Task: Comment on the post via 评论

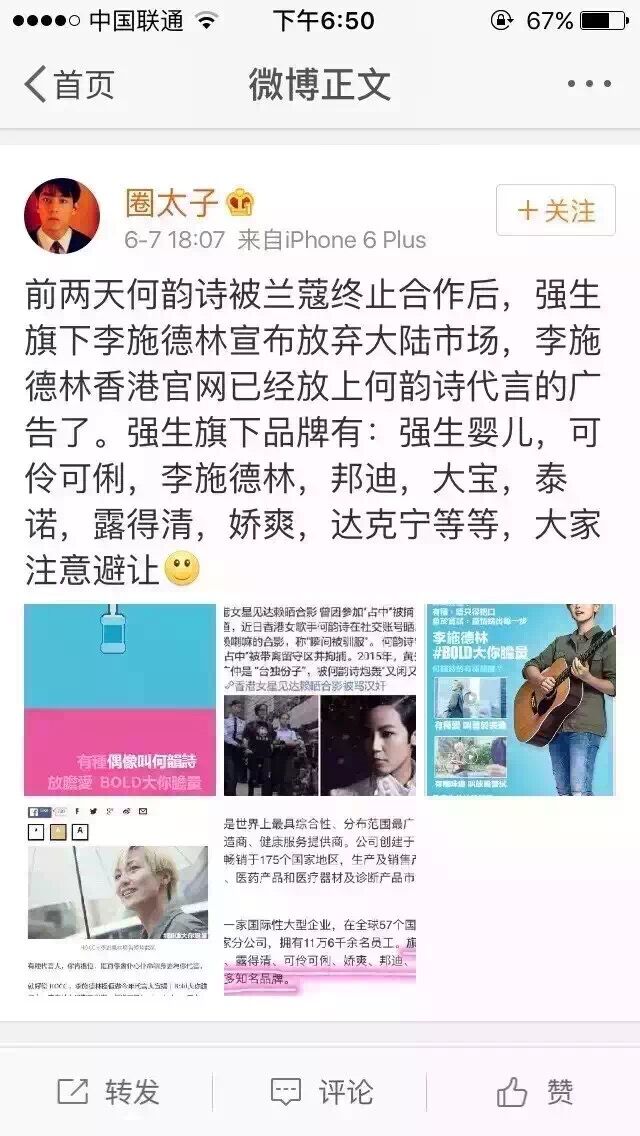Action: click(322, 1092)
